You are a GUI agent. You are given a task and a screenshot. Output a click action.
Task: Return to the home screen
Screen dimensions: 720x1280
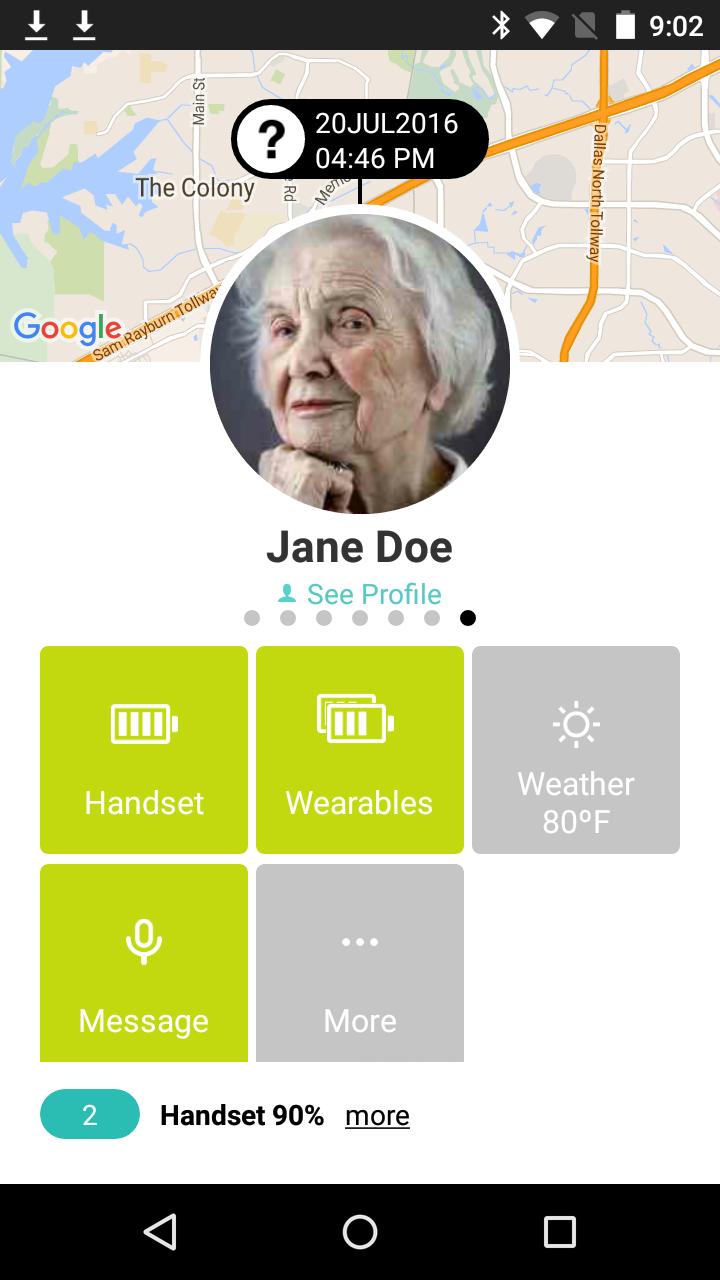pyautogui.click(x=360, y=1232)
